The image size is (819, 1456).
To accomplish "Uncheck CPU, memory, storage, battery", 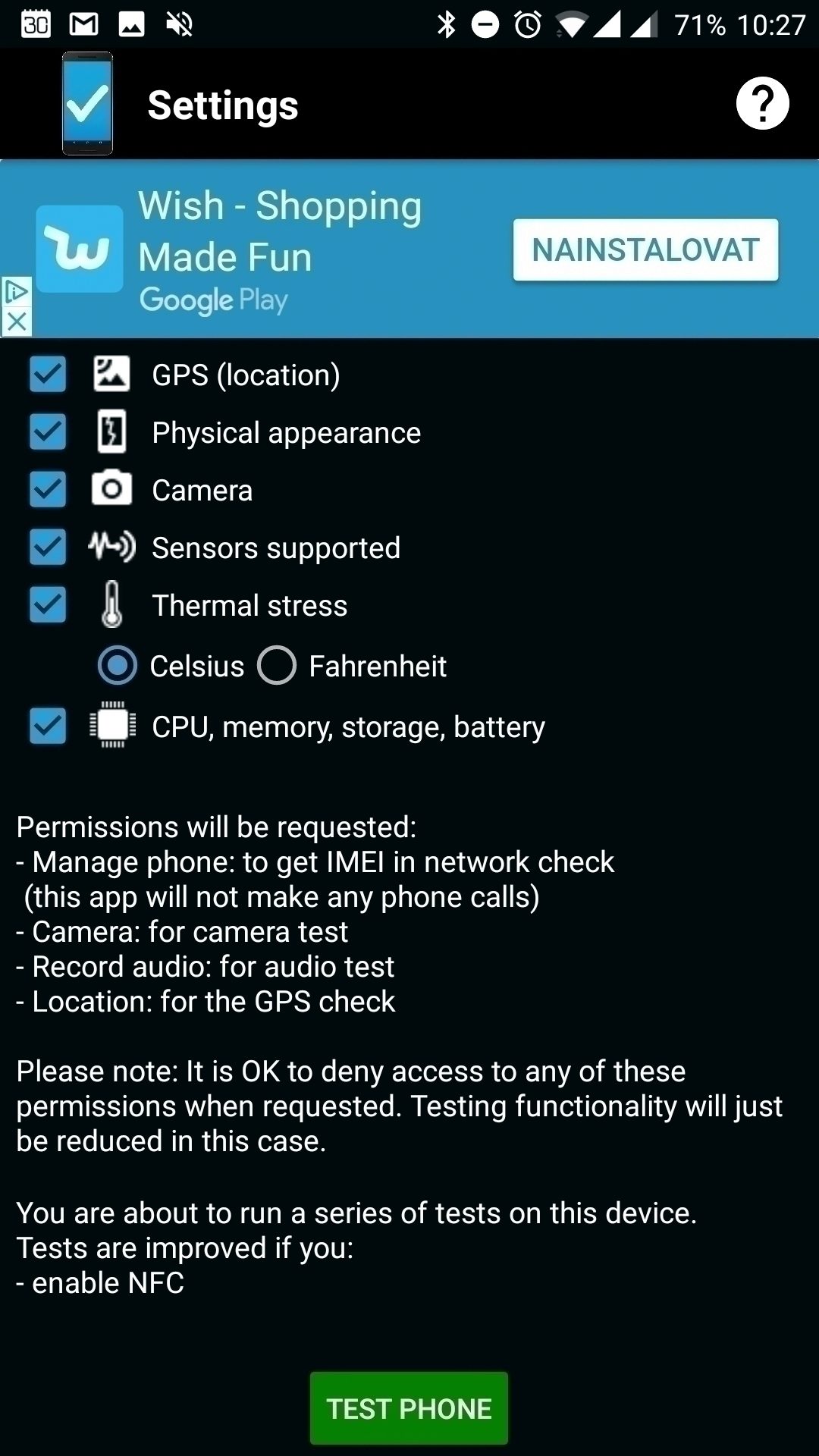I will (48, 726).
